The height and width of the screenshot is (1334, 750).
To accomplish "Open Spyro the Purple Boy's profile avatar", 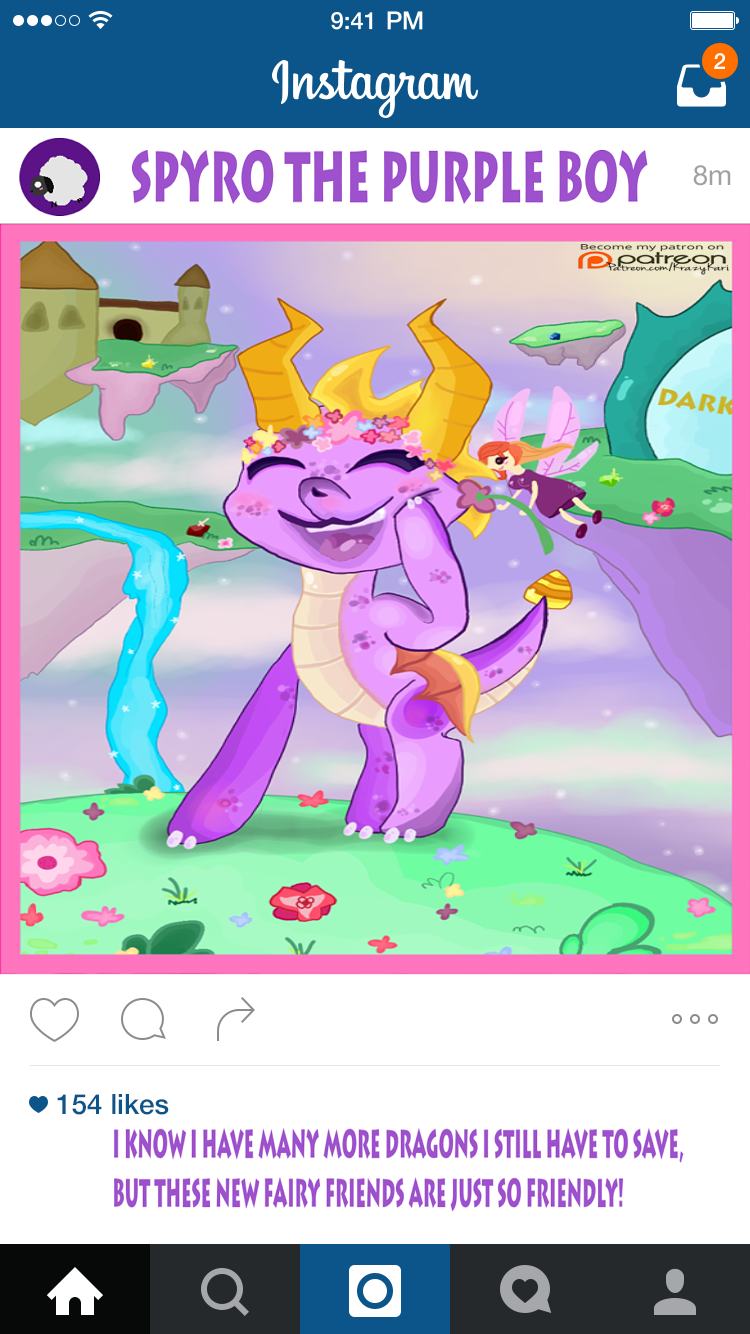I will 60,178.
